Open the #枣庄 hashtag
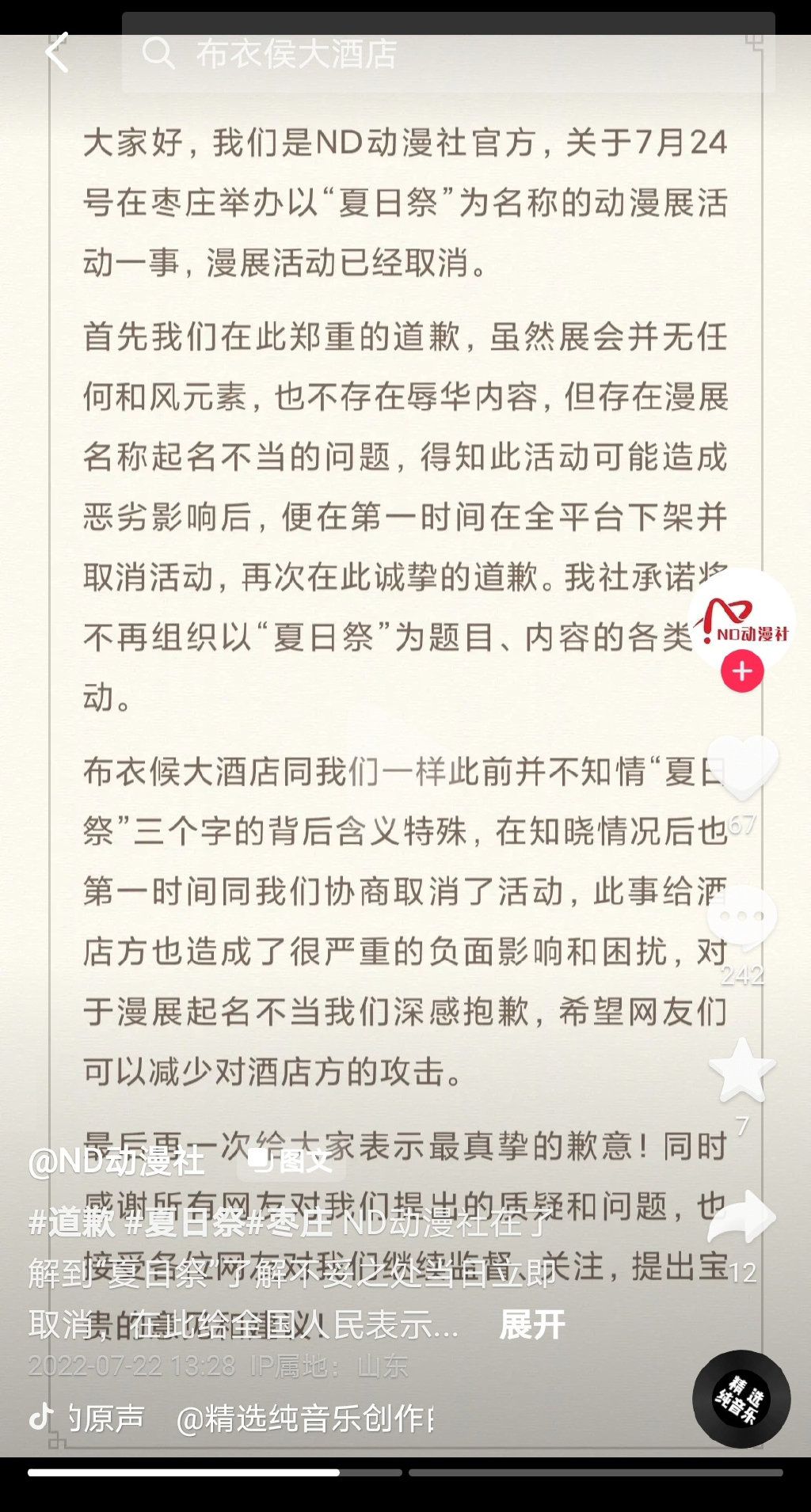The height and width of the screenshot is (1512, 811). pos(290,1224)
